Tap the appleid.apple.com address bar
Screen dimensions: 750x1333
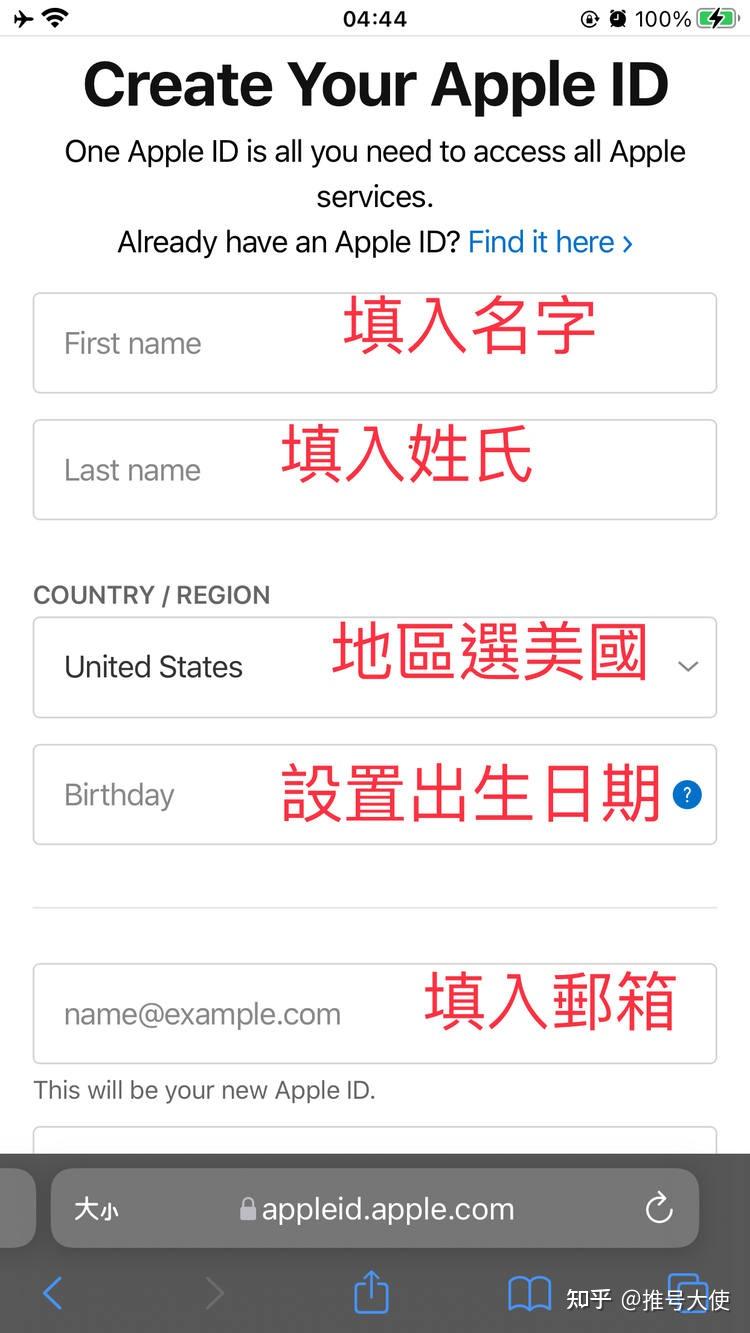click(388, 1209)
